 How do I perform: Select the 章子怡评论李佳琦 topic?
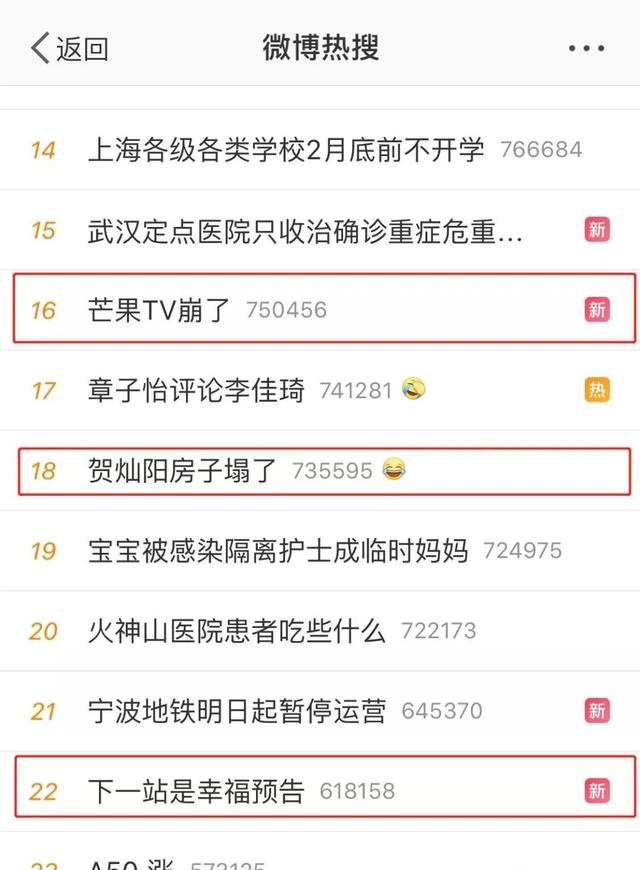coord(196,390)
